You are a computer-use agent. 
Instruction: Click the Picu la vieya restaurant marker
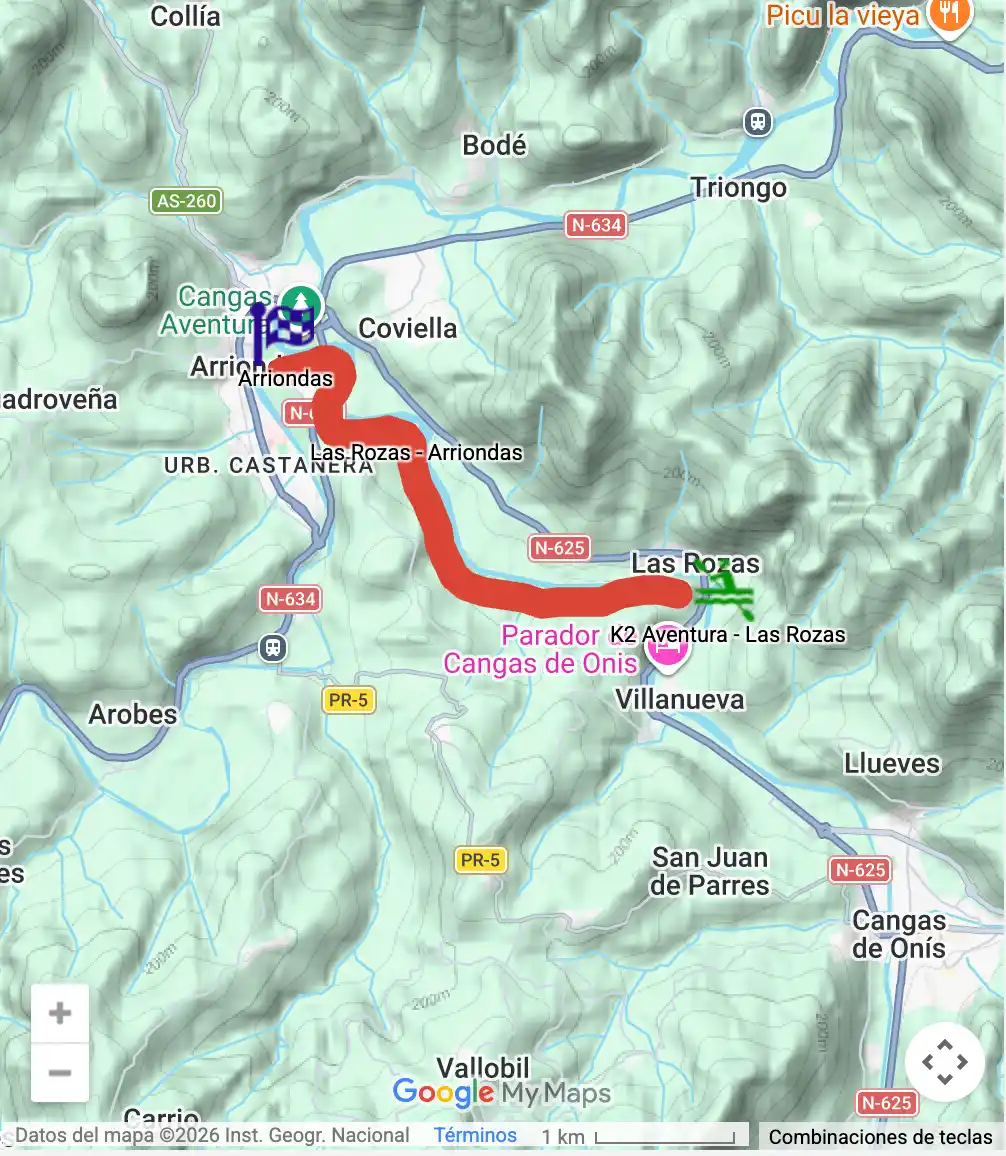point(948,16)
